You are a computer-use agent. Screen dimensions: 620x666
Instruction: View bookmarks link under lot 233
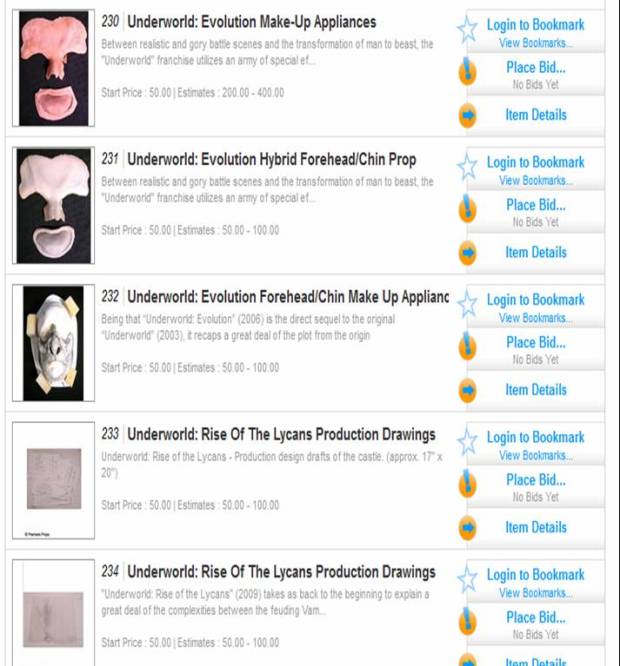535,456
